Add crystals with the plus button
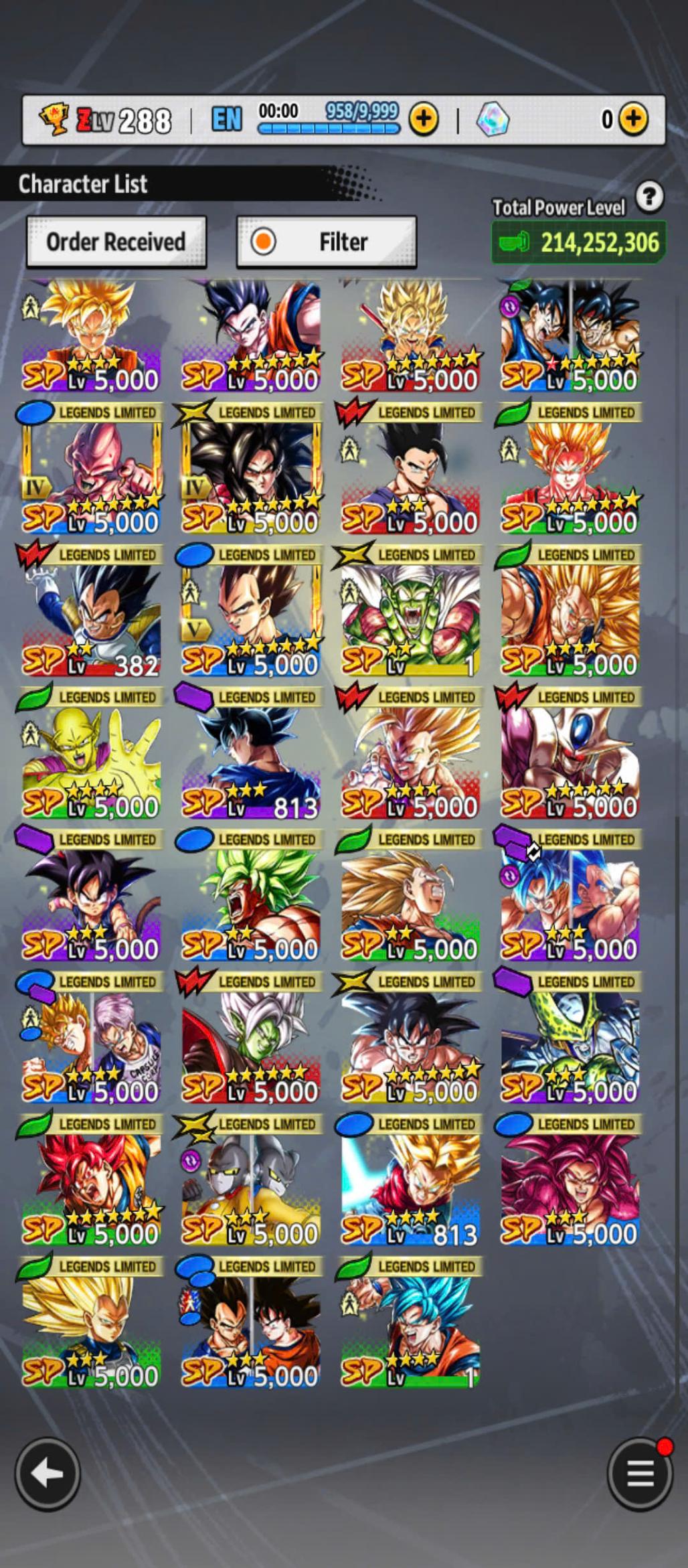 pyautogui.click(x=632, y=120)
